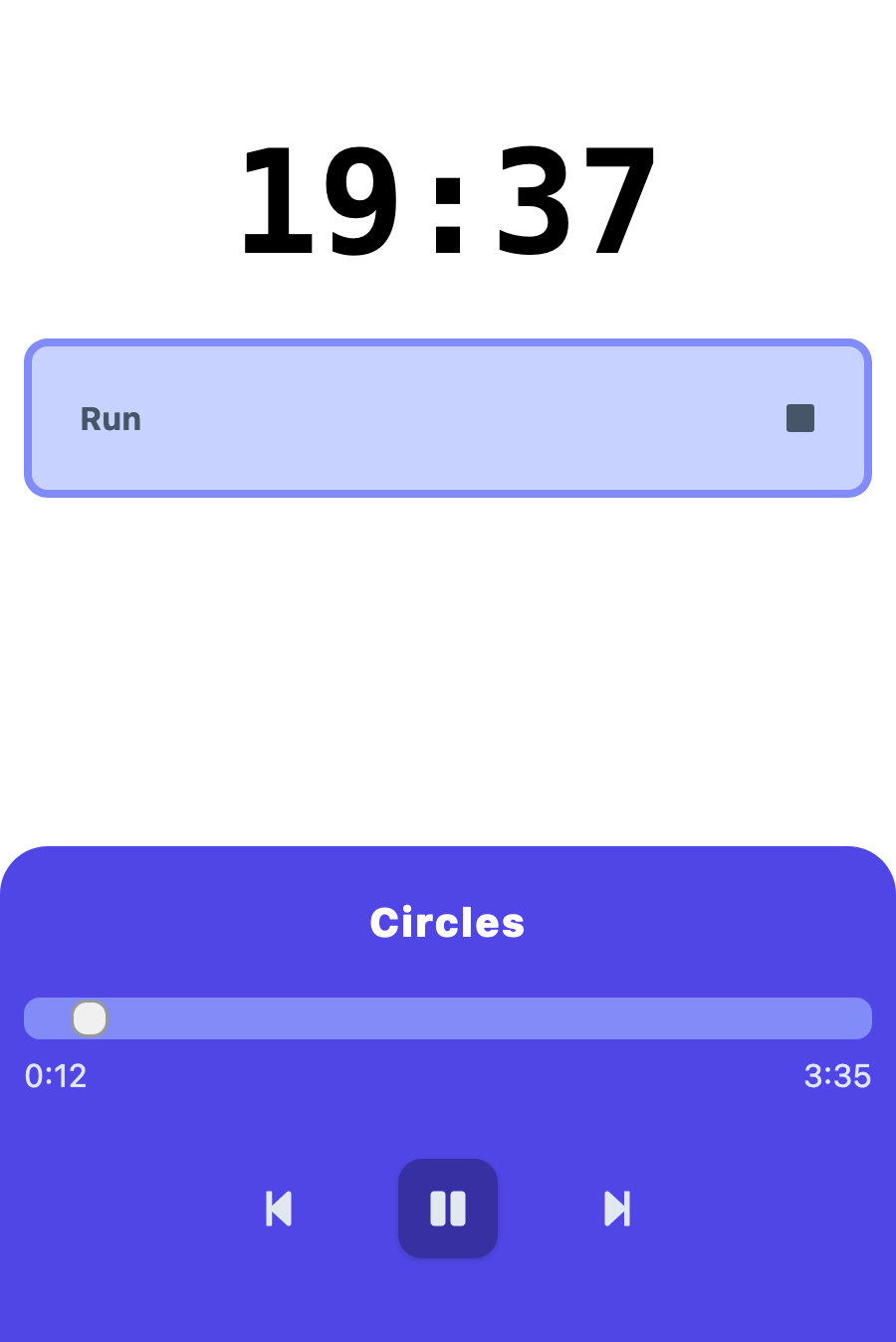Stop the Run activity
This screenshot has height=1342, width=896.
coord(799,418)
